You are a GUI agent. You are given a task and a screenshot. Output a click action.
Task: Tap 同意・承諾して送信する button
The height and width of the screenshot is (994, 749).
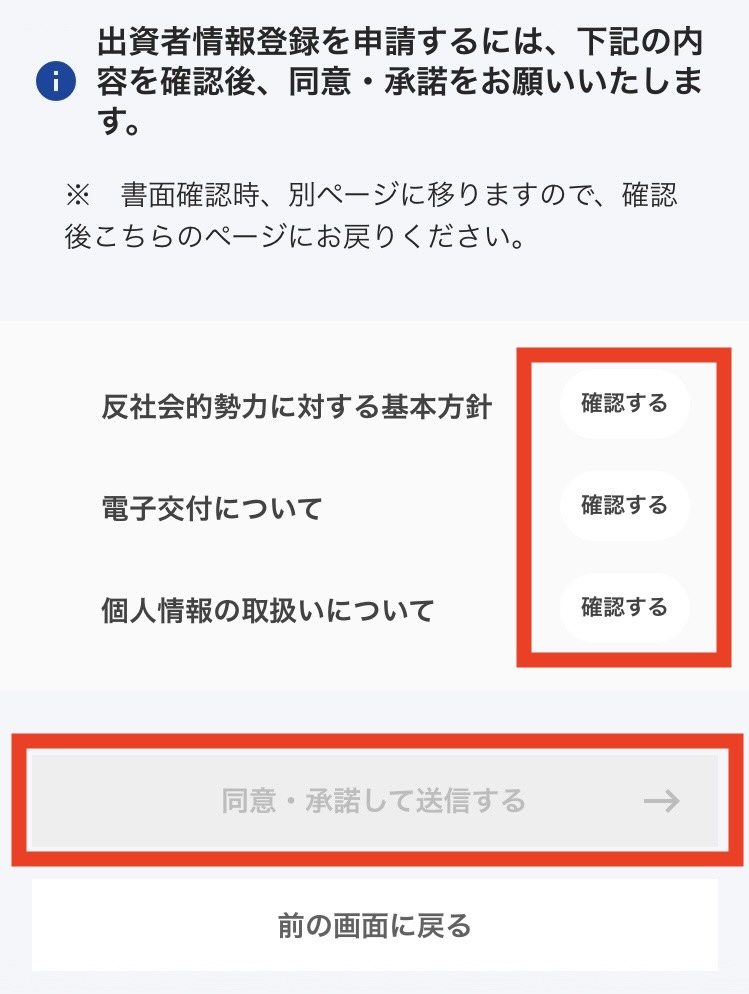point(374,801)
